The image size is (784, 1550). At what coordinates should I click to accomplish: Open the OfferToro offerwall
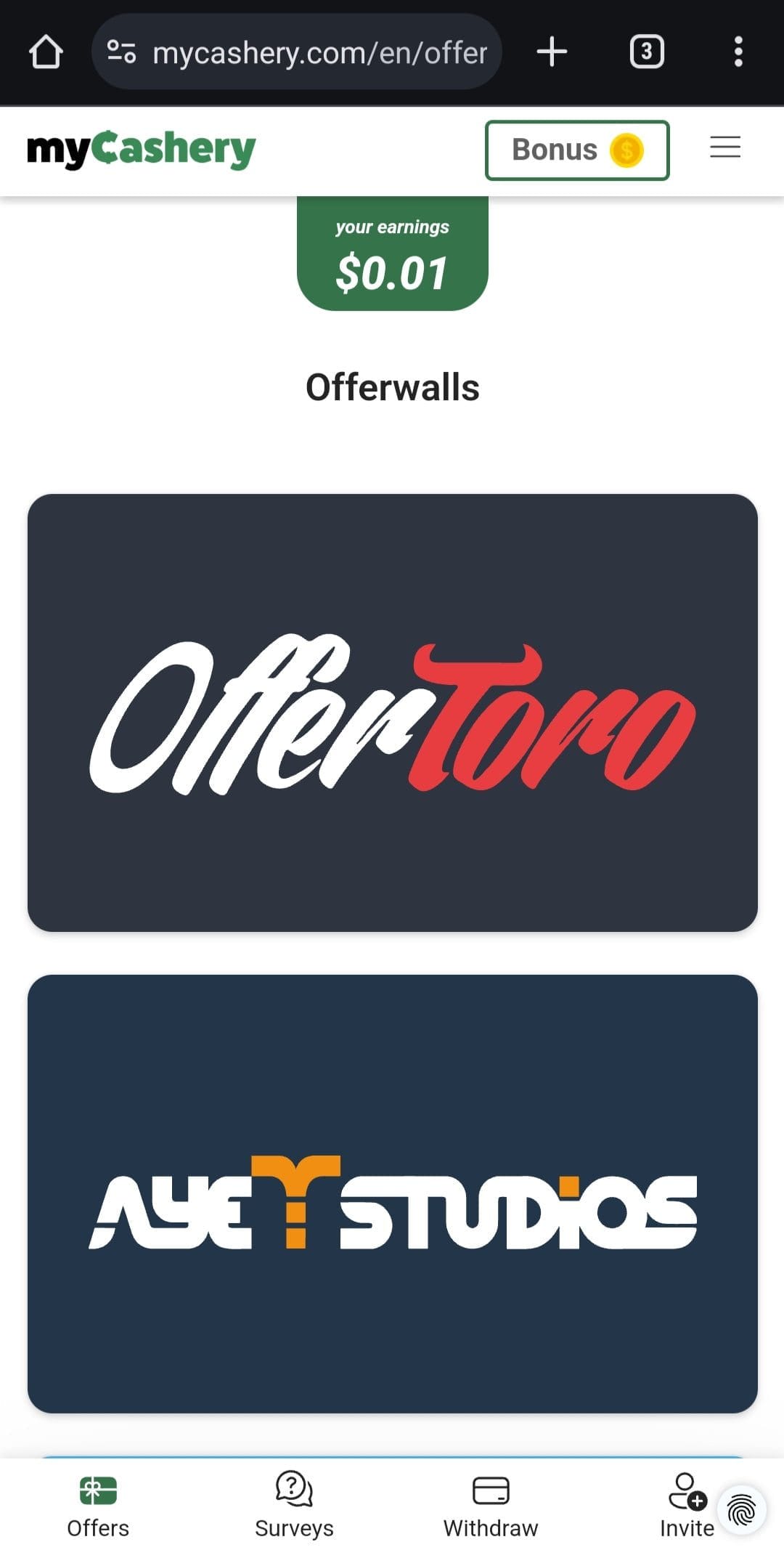click(x=393, y=713)
